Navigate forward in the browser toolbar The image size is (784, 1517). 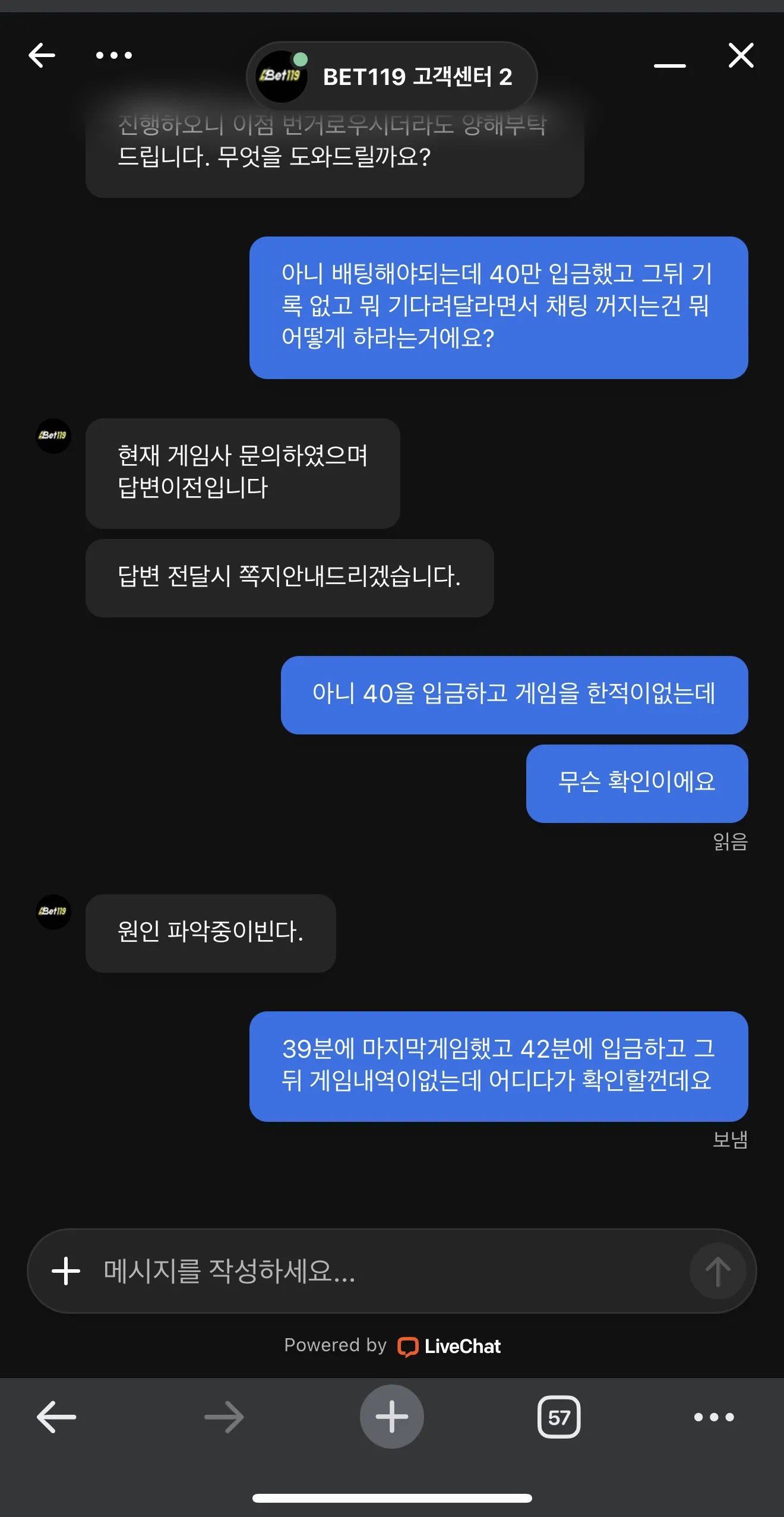[x=224, y=1417]
